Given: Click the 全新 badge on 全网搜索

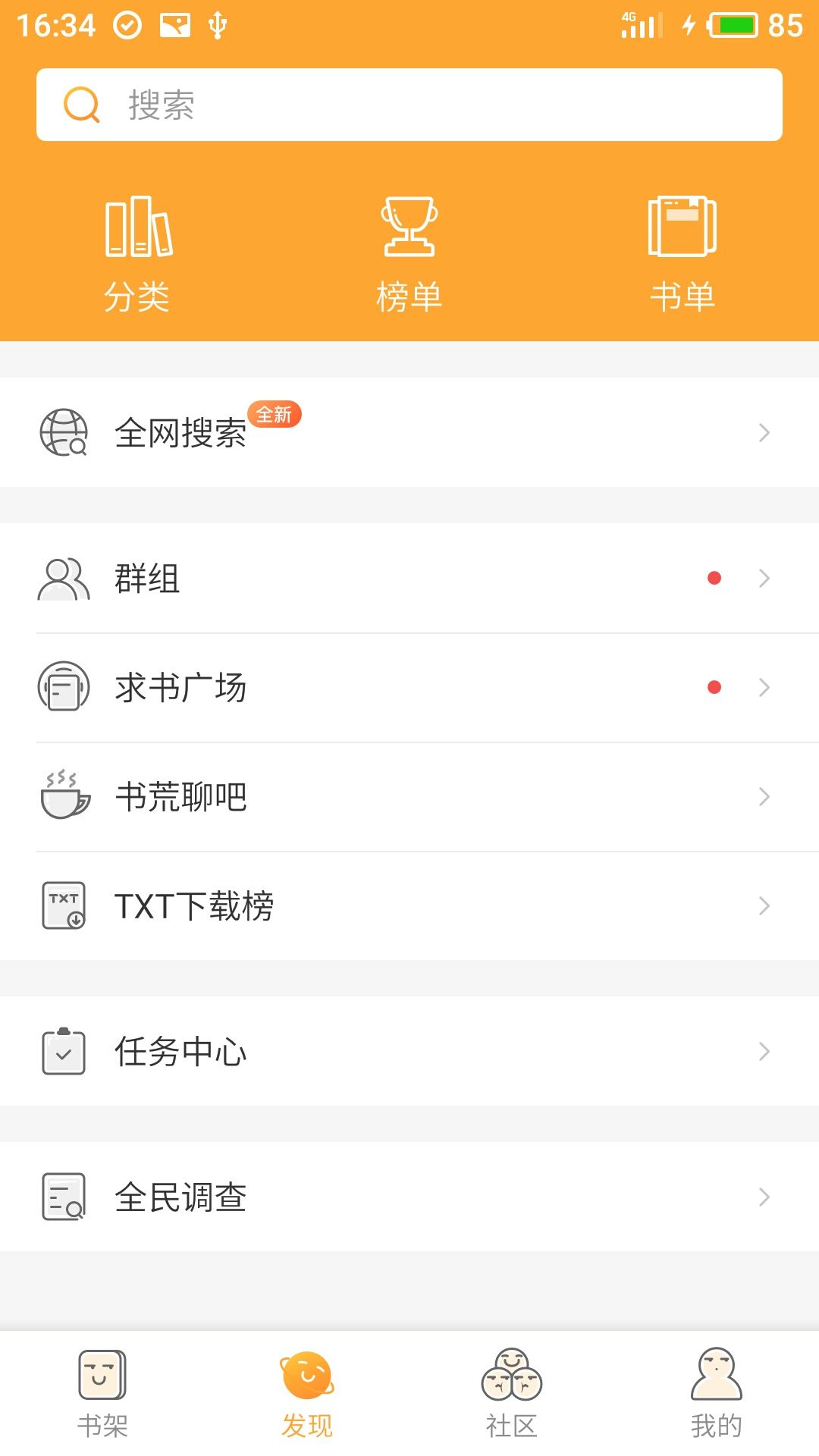Looking at the screenshot, I should [276, 415].
